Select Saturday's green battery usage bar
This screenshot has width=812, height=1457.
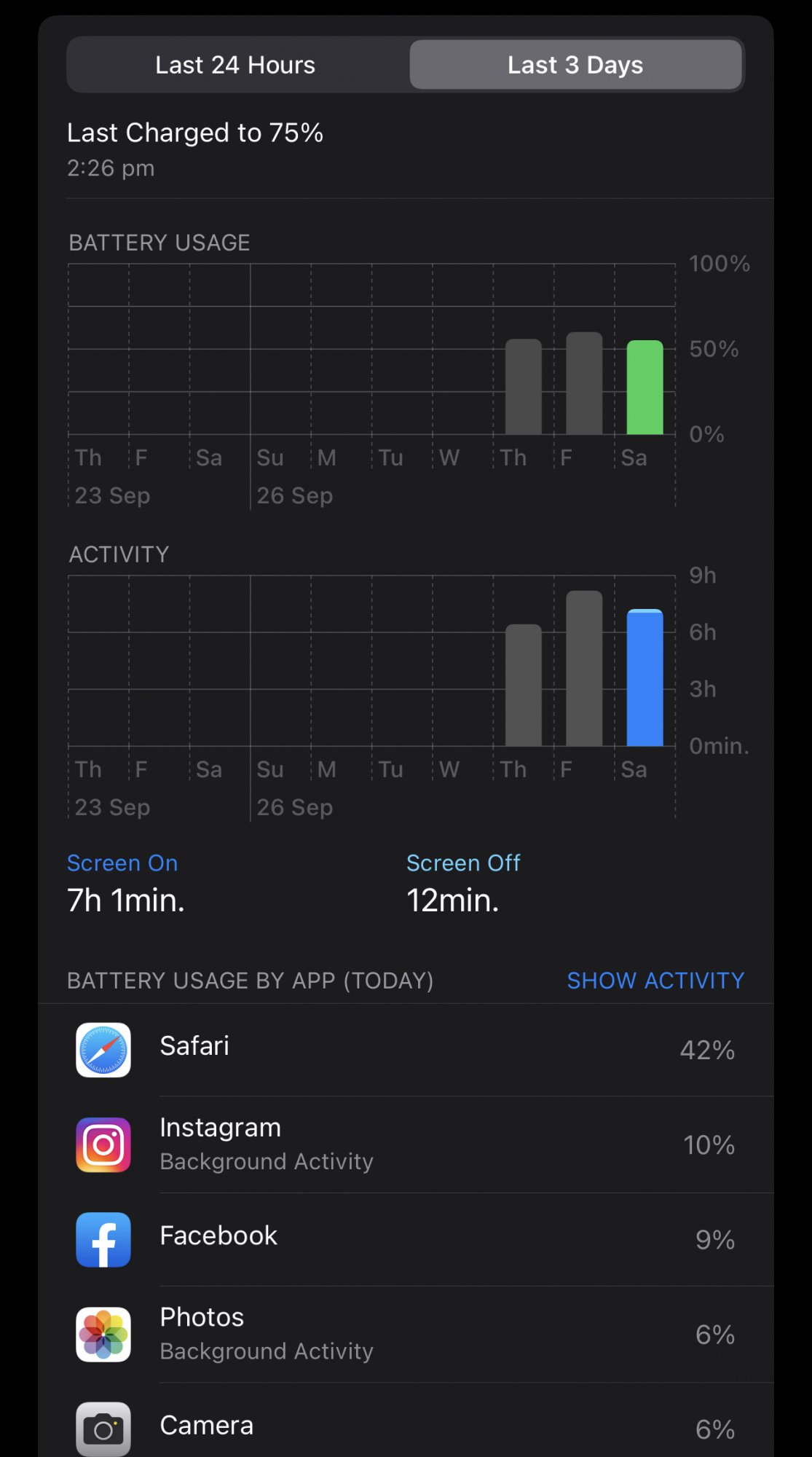click(x=645, y=388)
